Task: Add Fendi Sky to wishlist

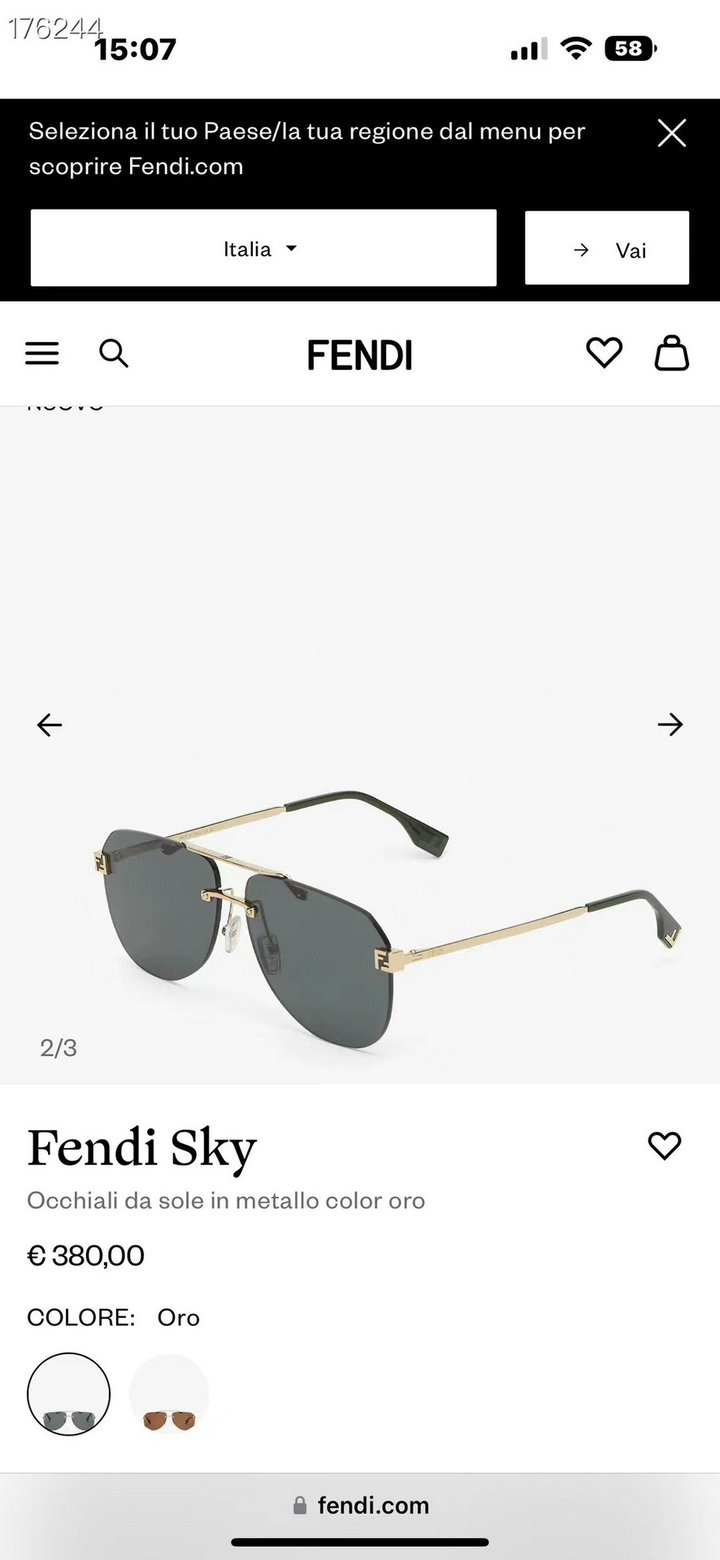Action: pyautogui.click(x=664, y=1146)
